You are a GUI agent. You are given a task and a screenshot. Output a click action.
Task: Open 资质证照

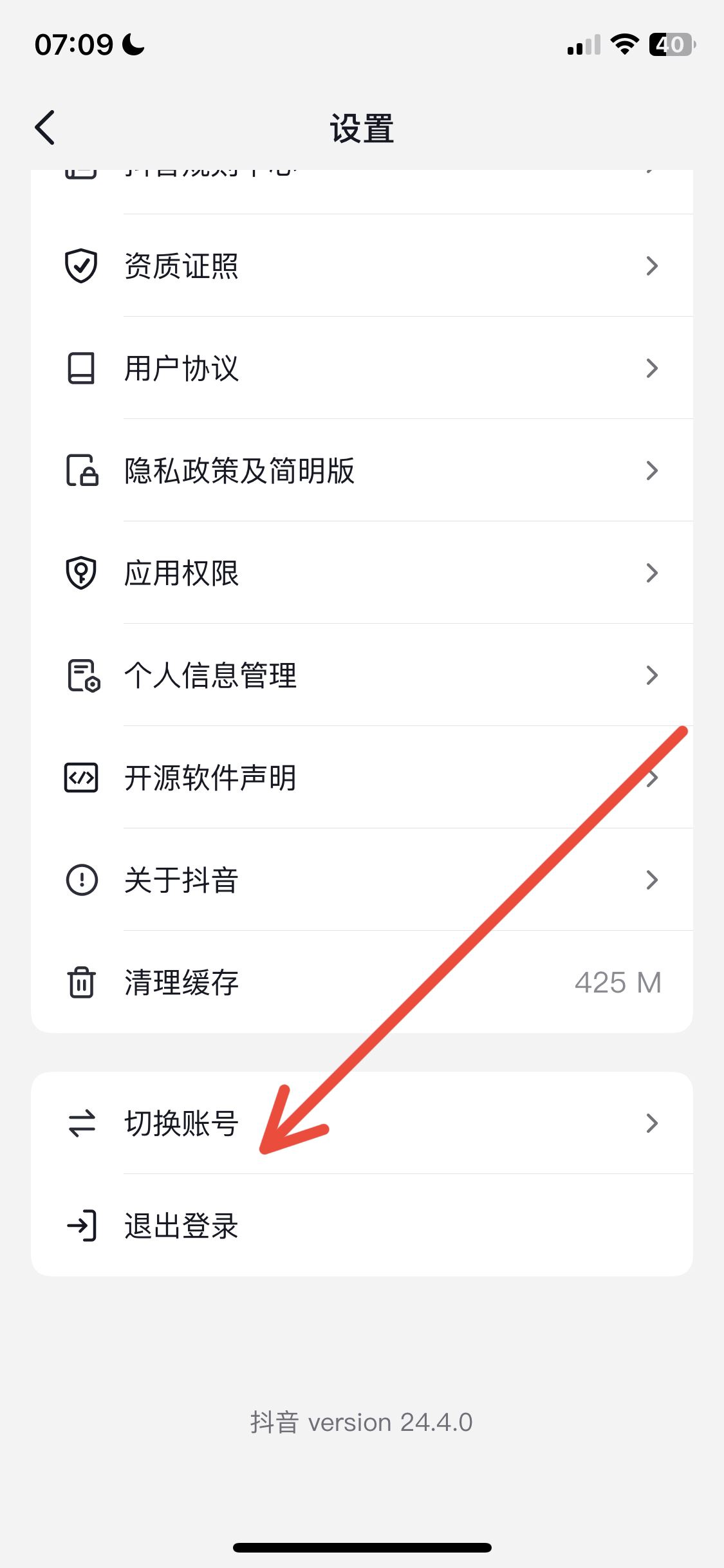tap(360, 266)
